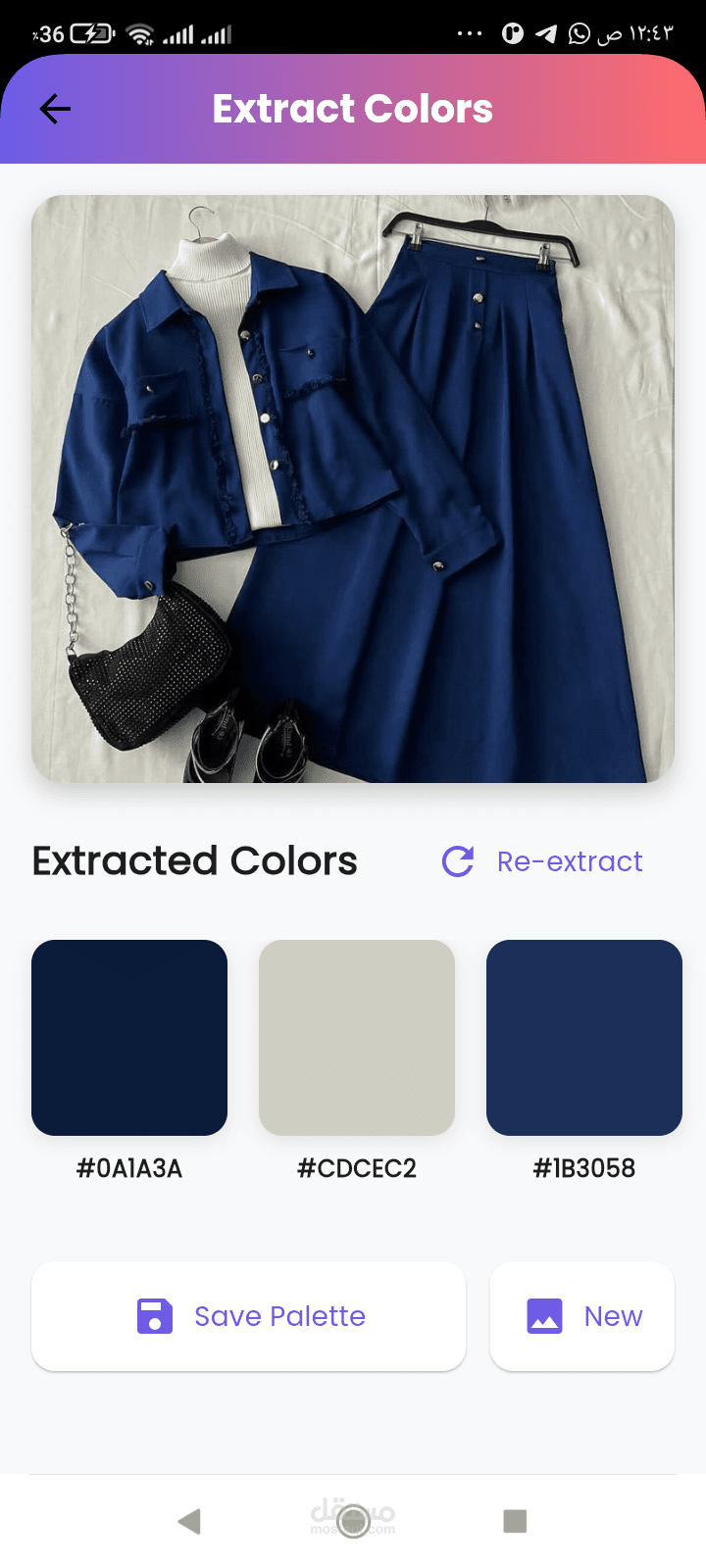
Task: Re-extract colors from the image
Action: (542, 861)
